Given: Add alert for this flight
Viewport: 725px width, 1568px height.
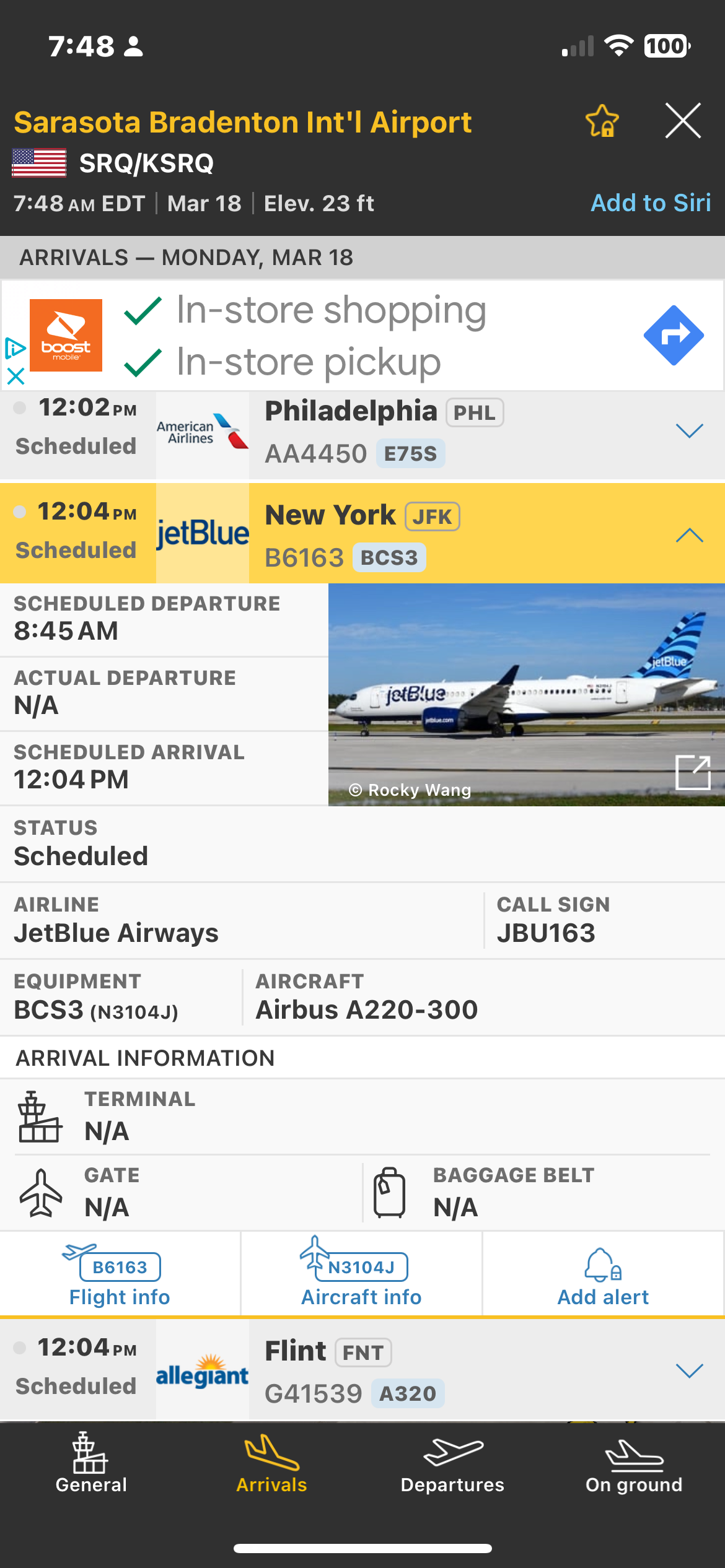Looking at the screenshot, I should 603,1277.
